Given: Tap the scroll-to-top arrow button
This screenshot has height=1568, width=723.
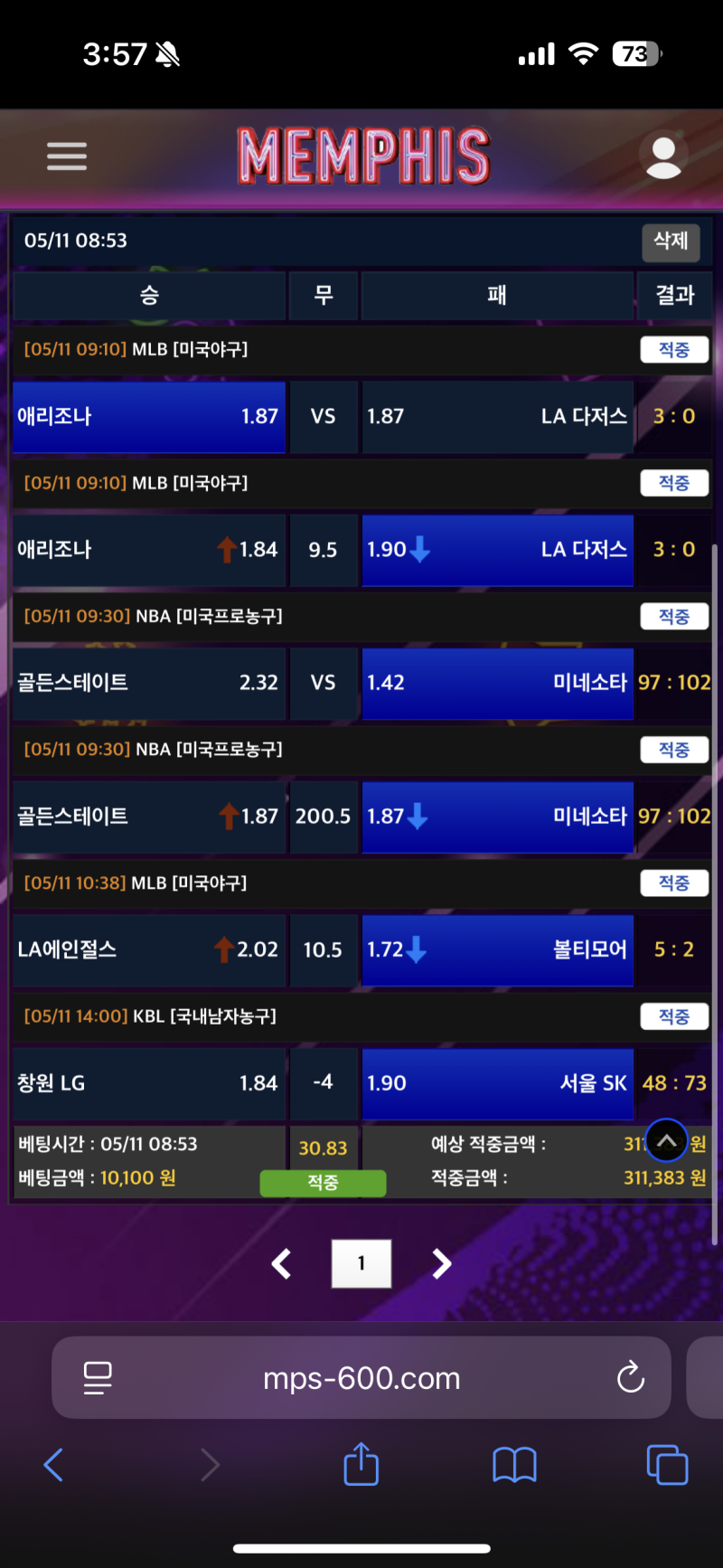Looking at the screenshot, I should pyautogui.click(x=666, y=1141).
